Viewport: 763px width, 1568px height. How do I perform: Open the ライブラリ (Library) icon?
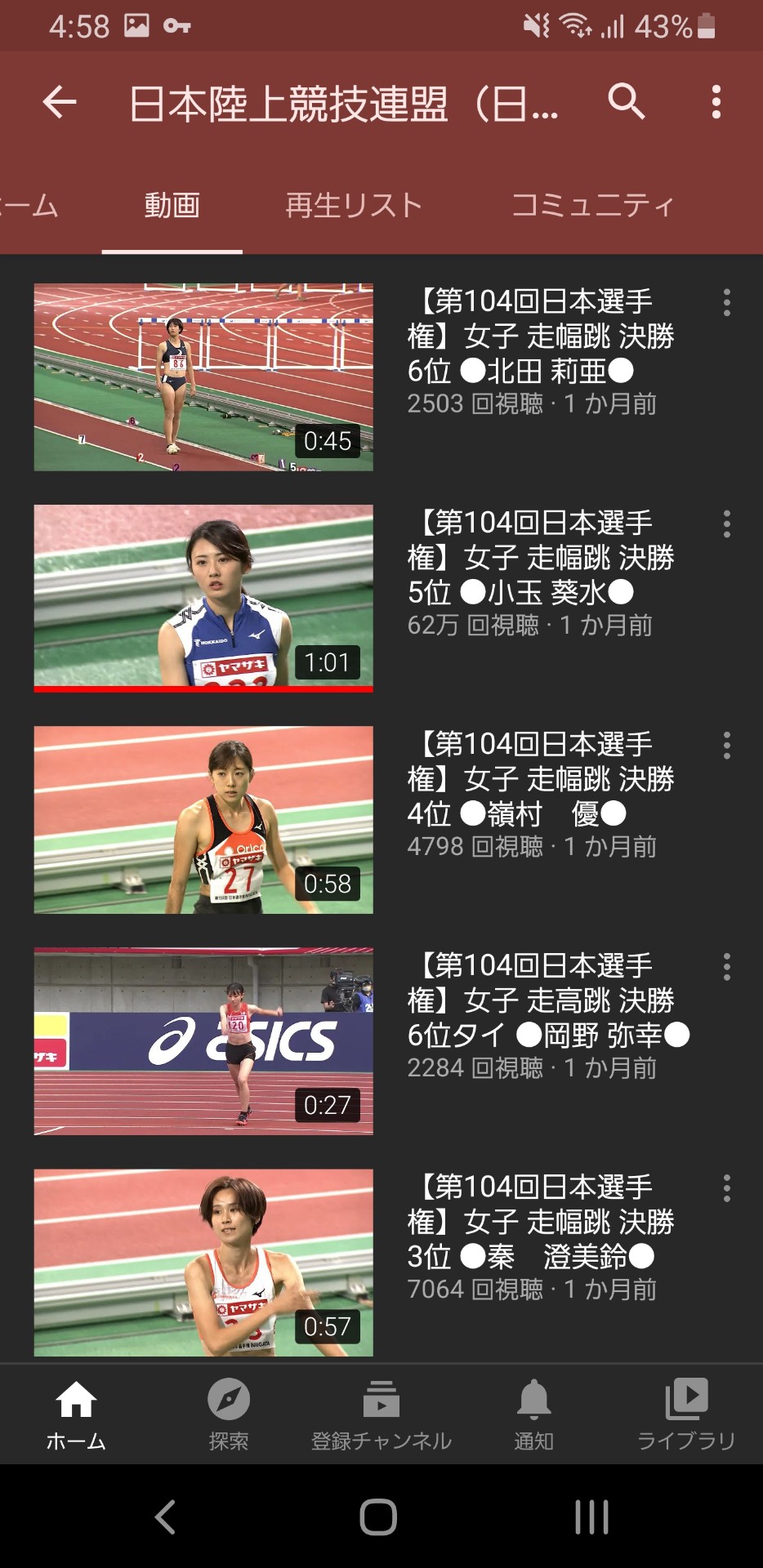point(686,1413)
